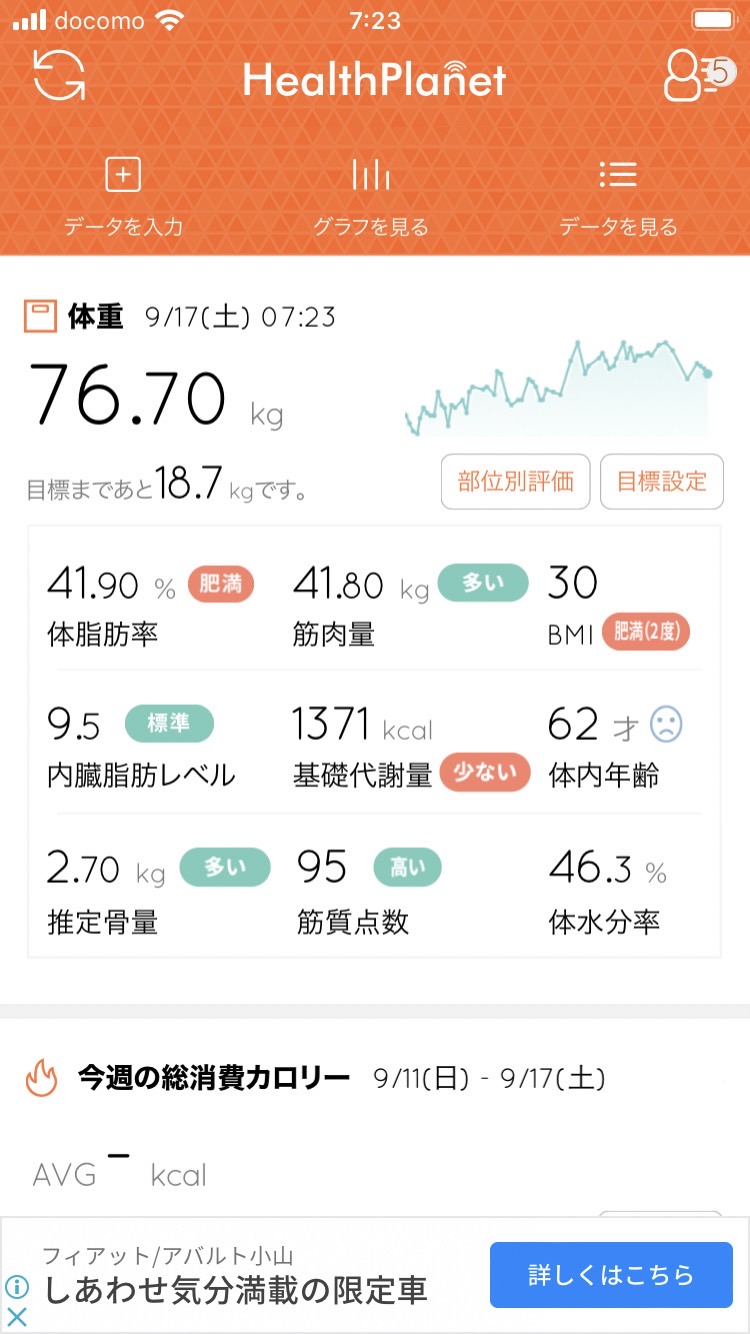Tap the 部位別評価 button
750x1334 pixels.
click(x=516, y=482)
